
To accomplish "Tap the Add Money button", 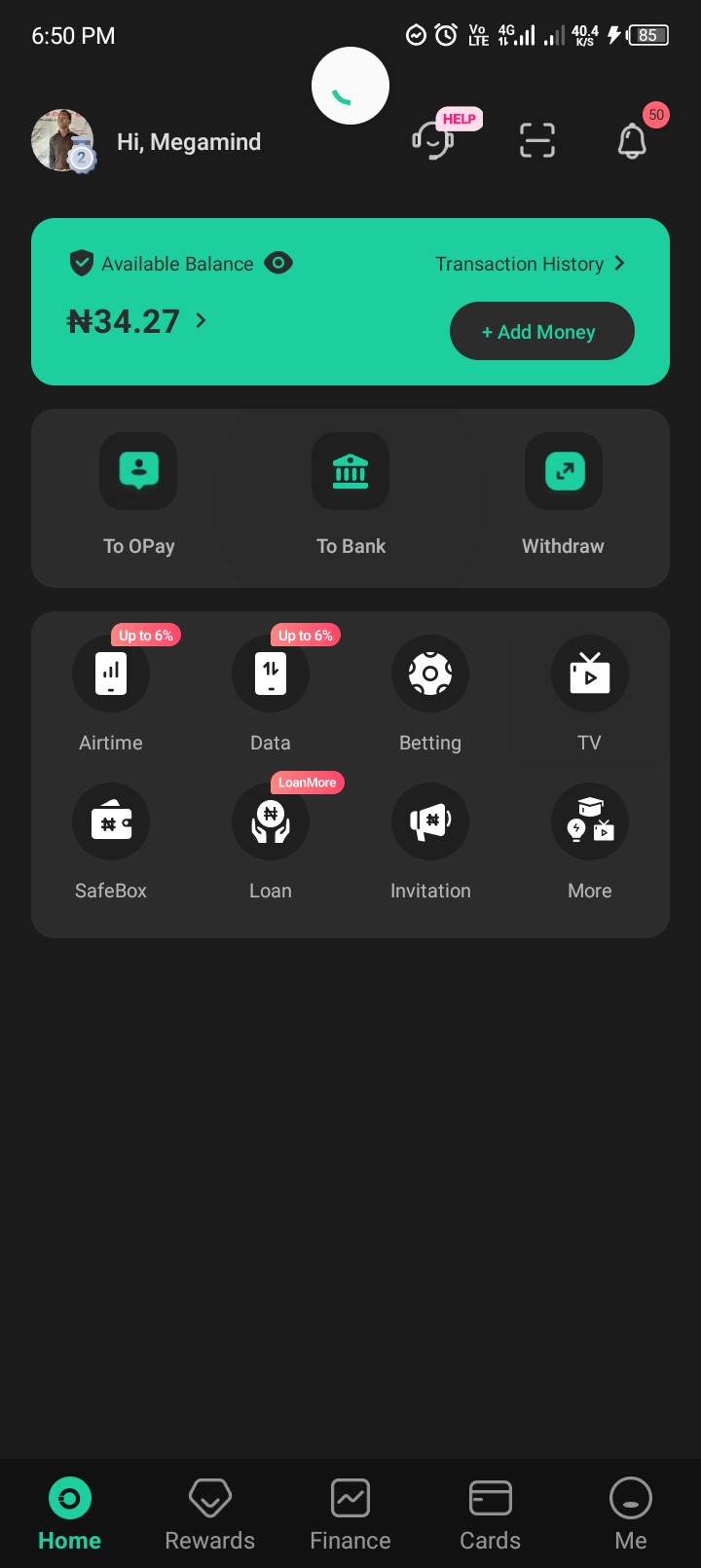I will point(542,331).
